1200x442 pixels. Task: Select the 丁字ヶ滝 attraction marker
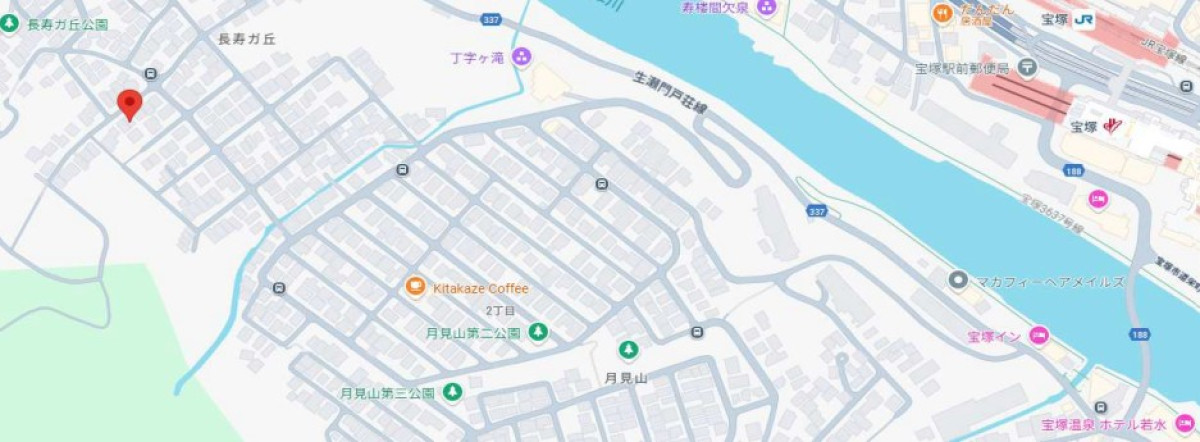521,57
